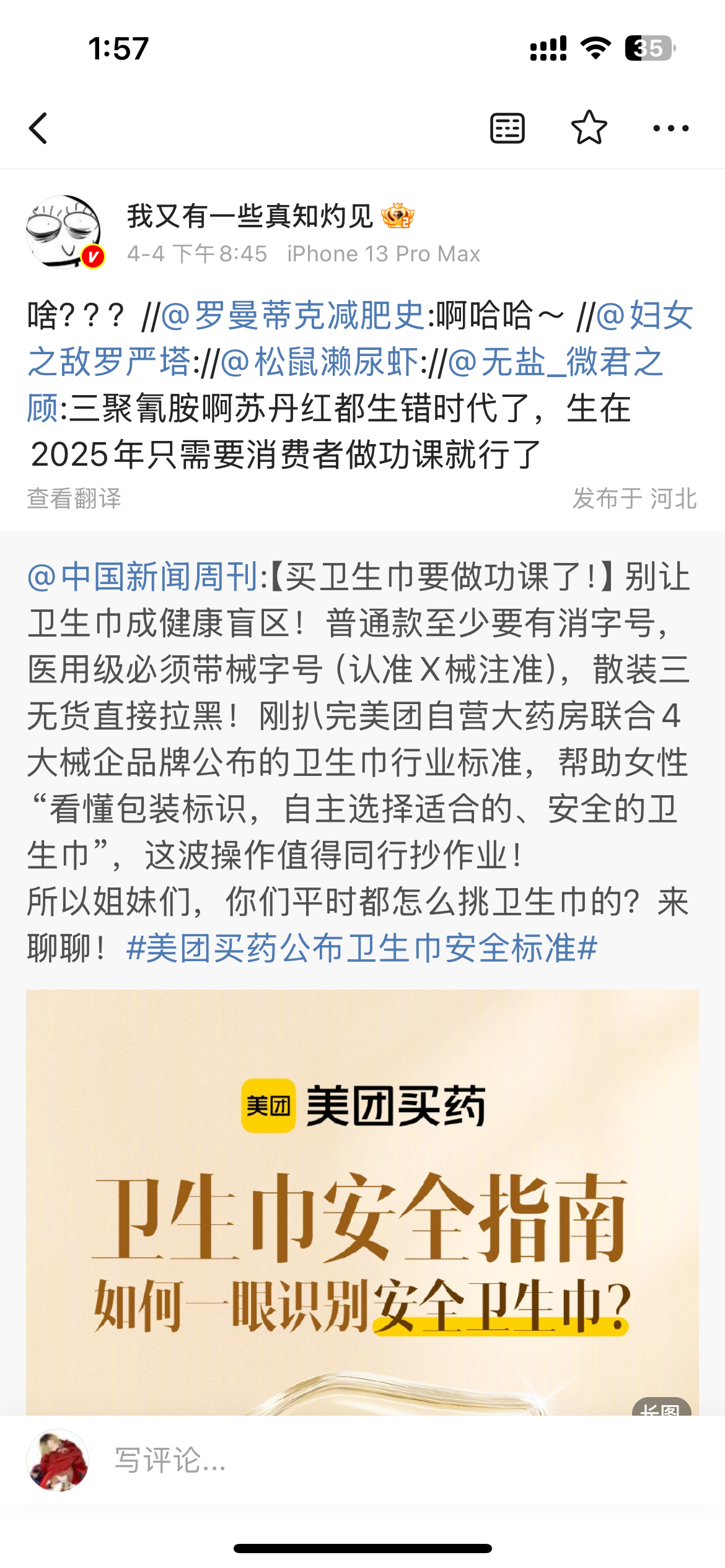Image resolution: width=725 pixels, height=1568 pixels.
Task: Open profile name 我又有一些真知灼见
Action: click(x=250, y=216)
